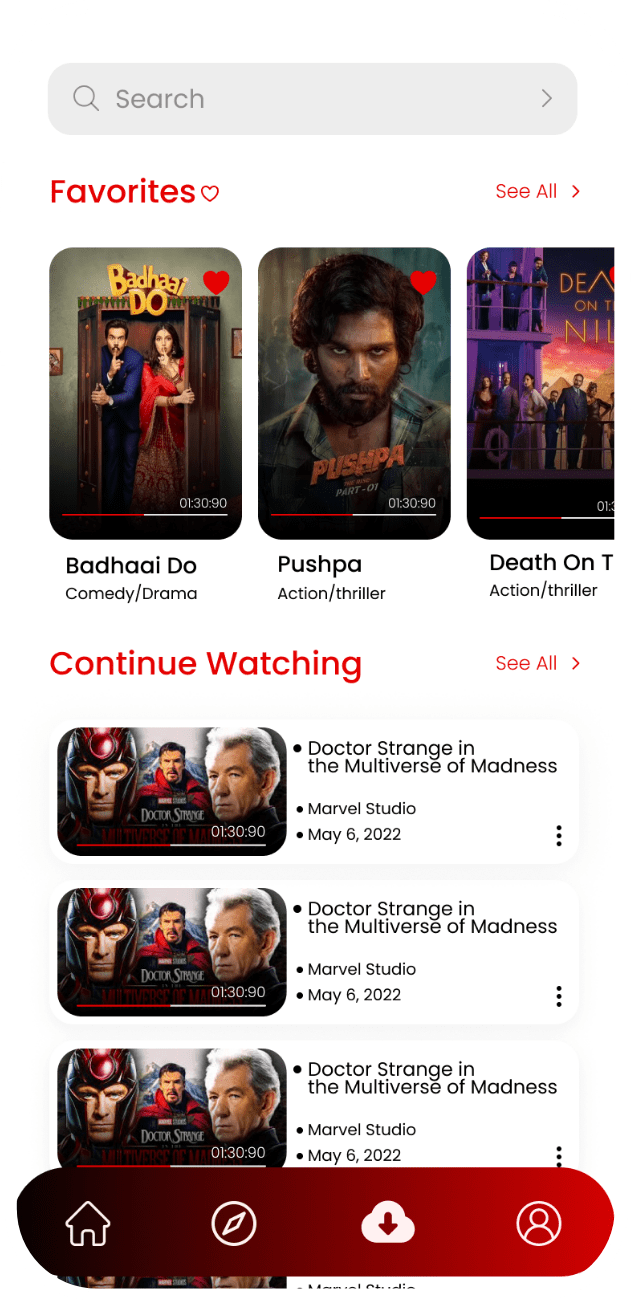The width and height of the screenshot is (631, 1300).
Task: See all Favorites
Action: [537, 191]
